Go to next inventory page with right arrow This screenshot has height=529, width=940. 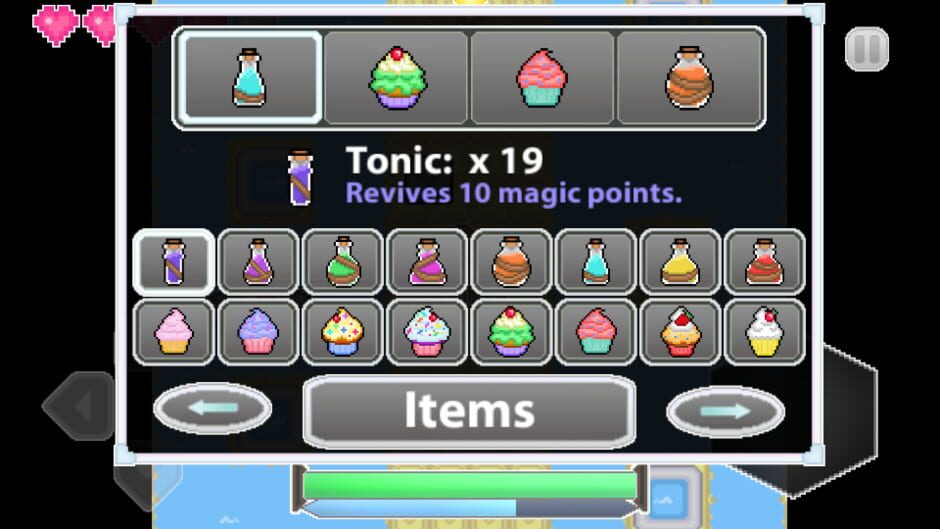tap(725, 411)
